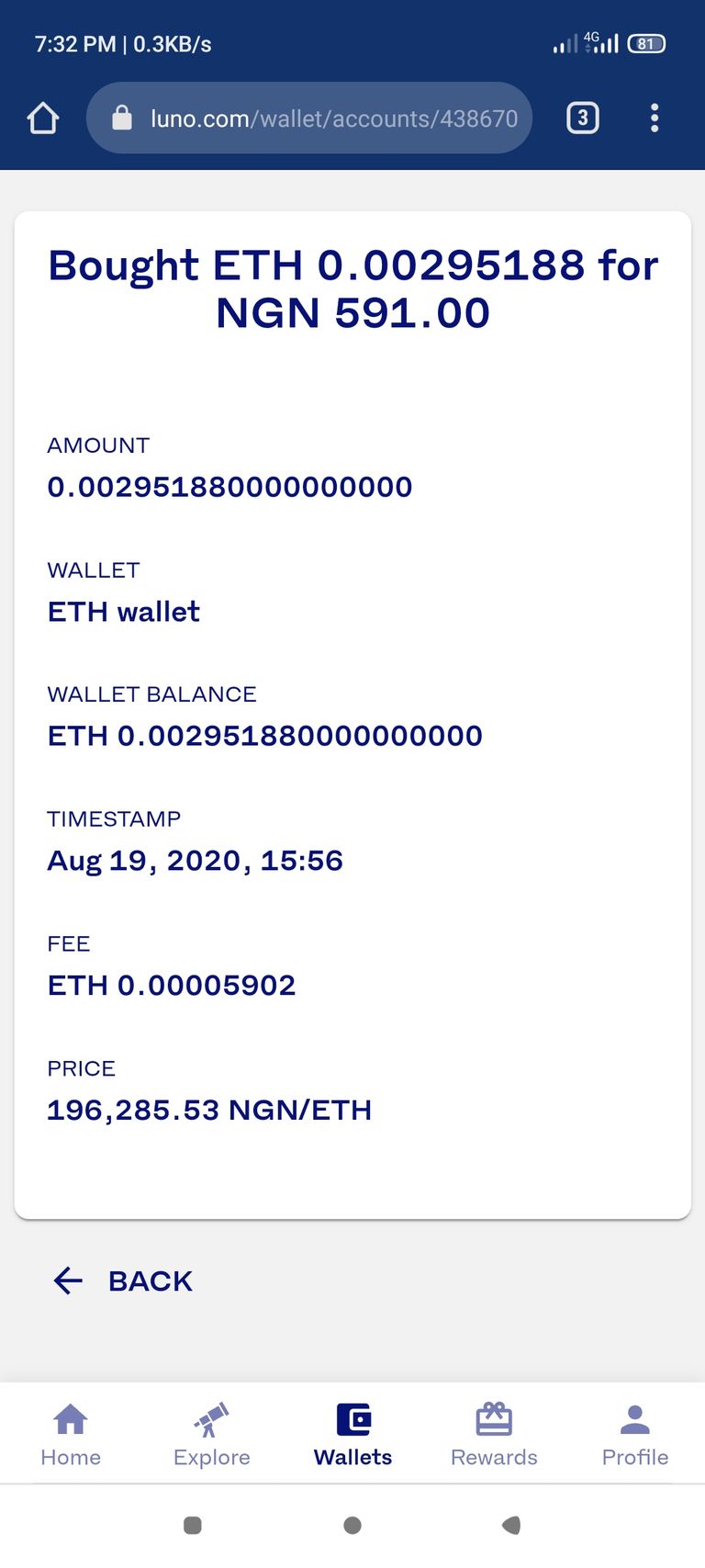705x1568 pixels.
Task: Open the browser three-dot overflow menu
Action: pyautogui.click(x=655, y=118)
